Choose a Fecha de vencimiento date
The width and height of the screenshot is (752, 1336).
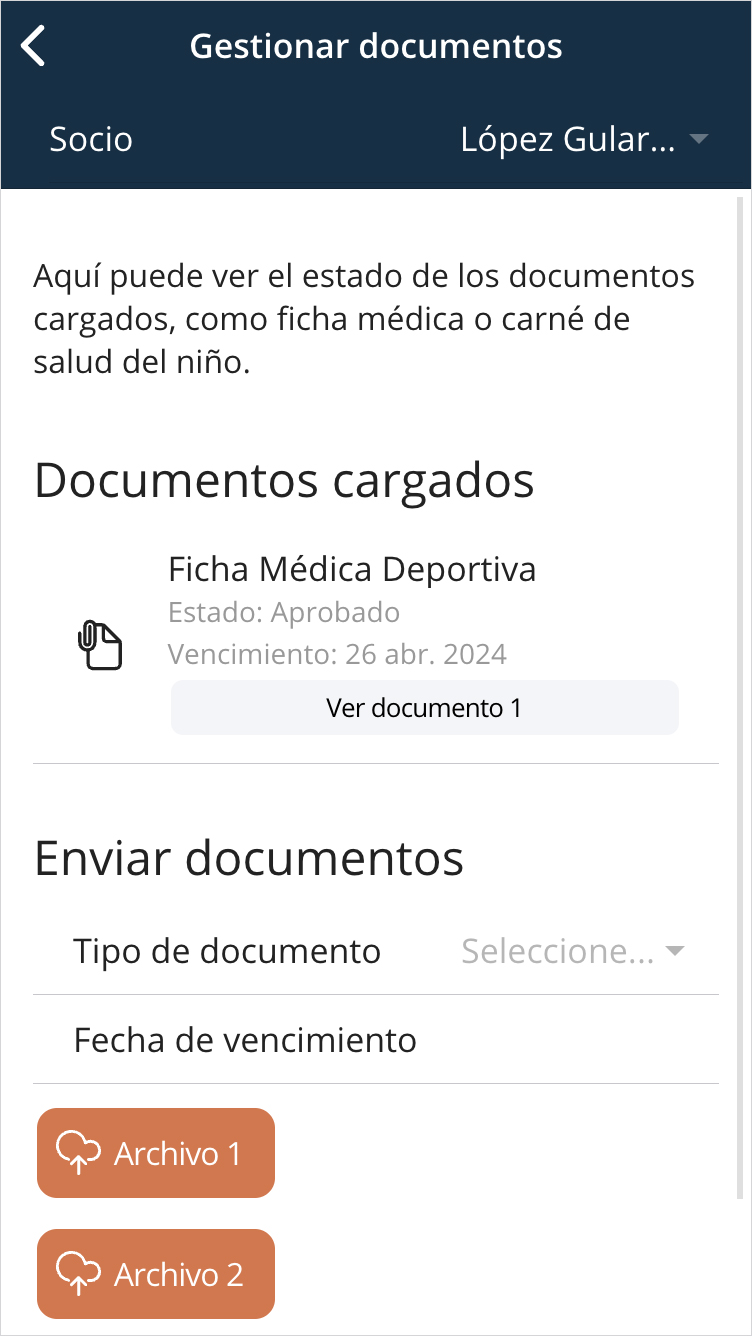click(x=376, y=1040)
